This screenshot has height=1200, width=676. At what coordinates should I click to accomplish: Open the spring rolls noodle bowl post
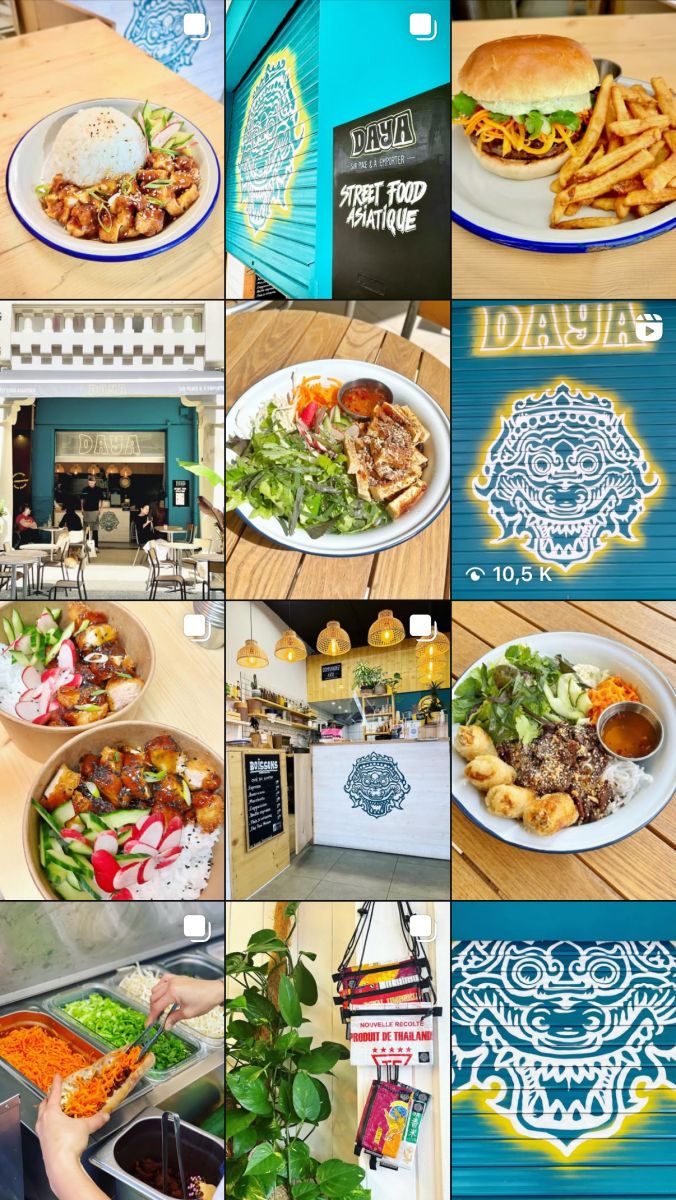pyautogui.click(x=563, y=750)
